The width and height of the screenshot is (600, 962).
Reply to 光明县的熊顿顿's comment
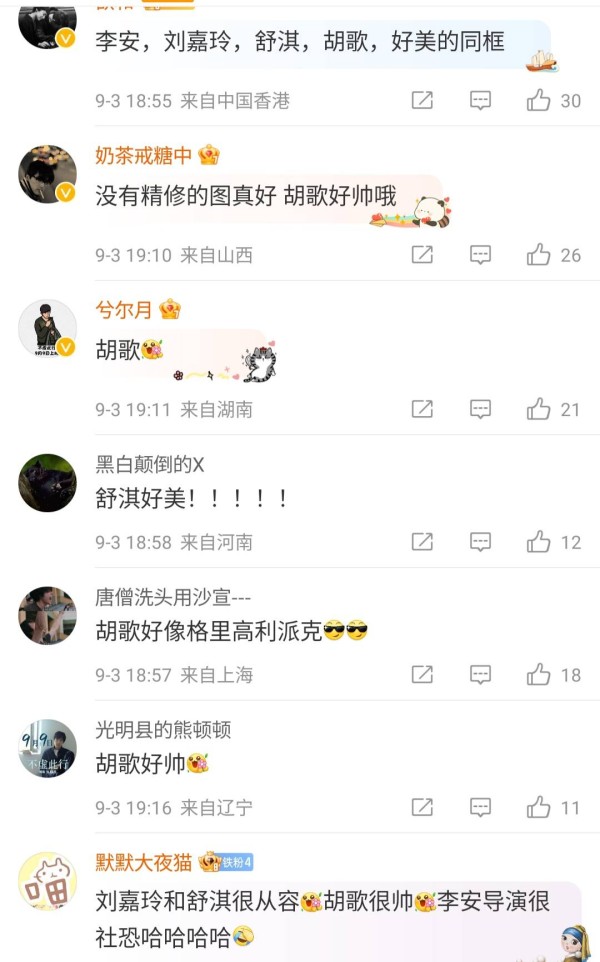480,807
